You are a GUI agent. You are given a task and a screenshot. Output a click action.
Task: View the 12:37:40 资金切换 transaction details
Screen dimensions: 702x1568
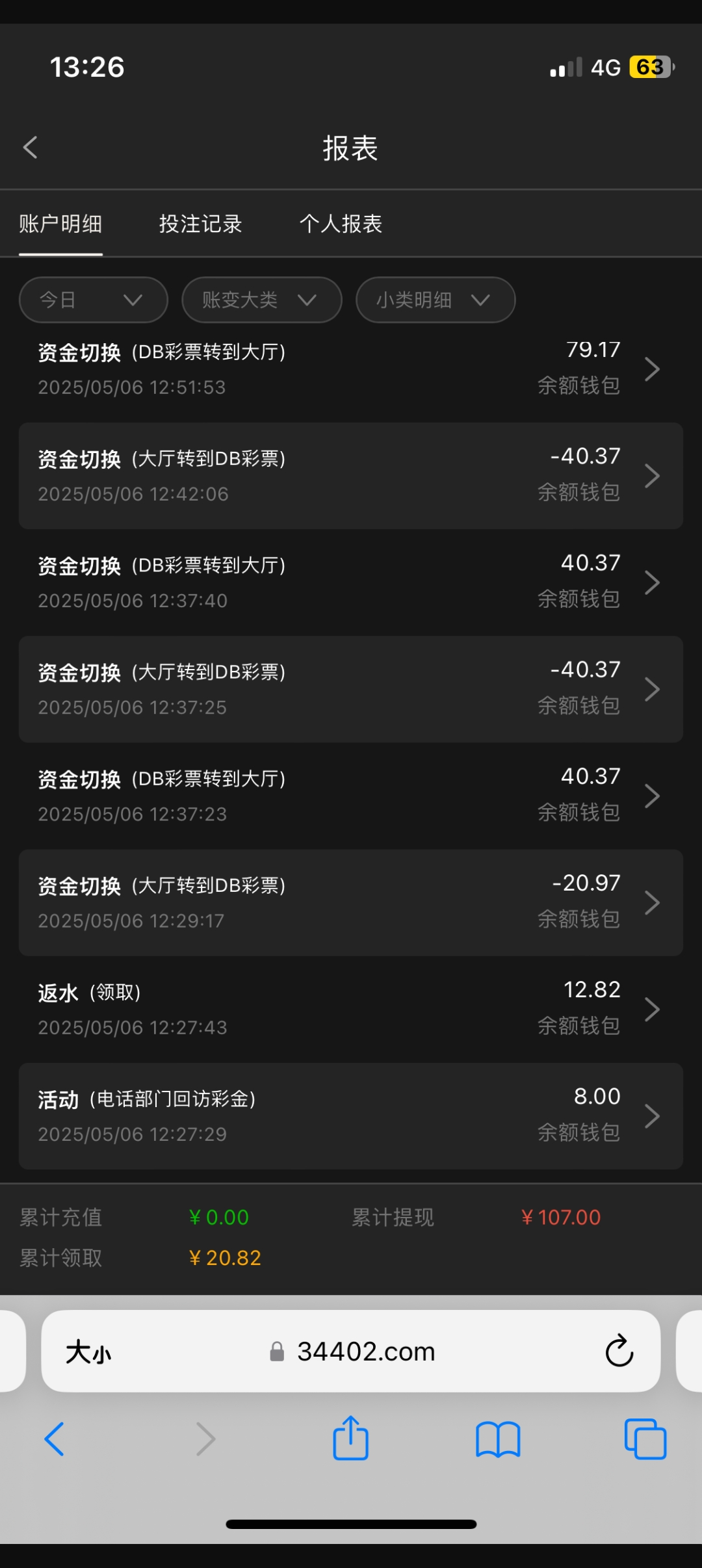pyautogui.click(x=351, y=582)
